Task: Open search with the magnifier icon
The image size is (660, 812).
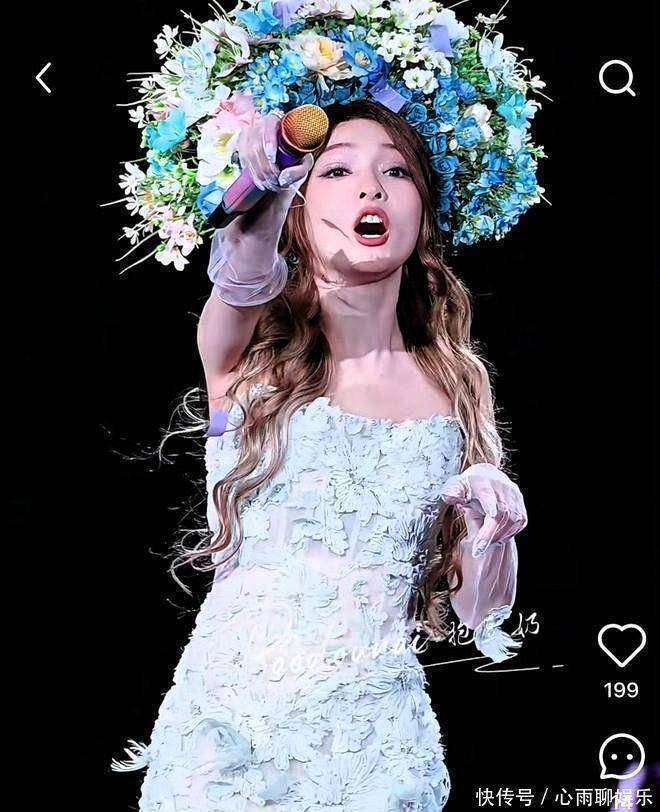Action: pyautogui.click(x=616, y=77)
